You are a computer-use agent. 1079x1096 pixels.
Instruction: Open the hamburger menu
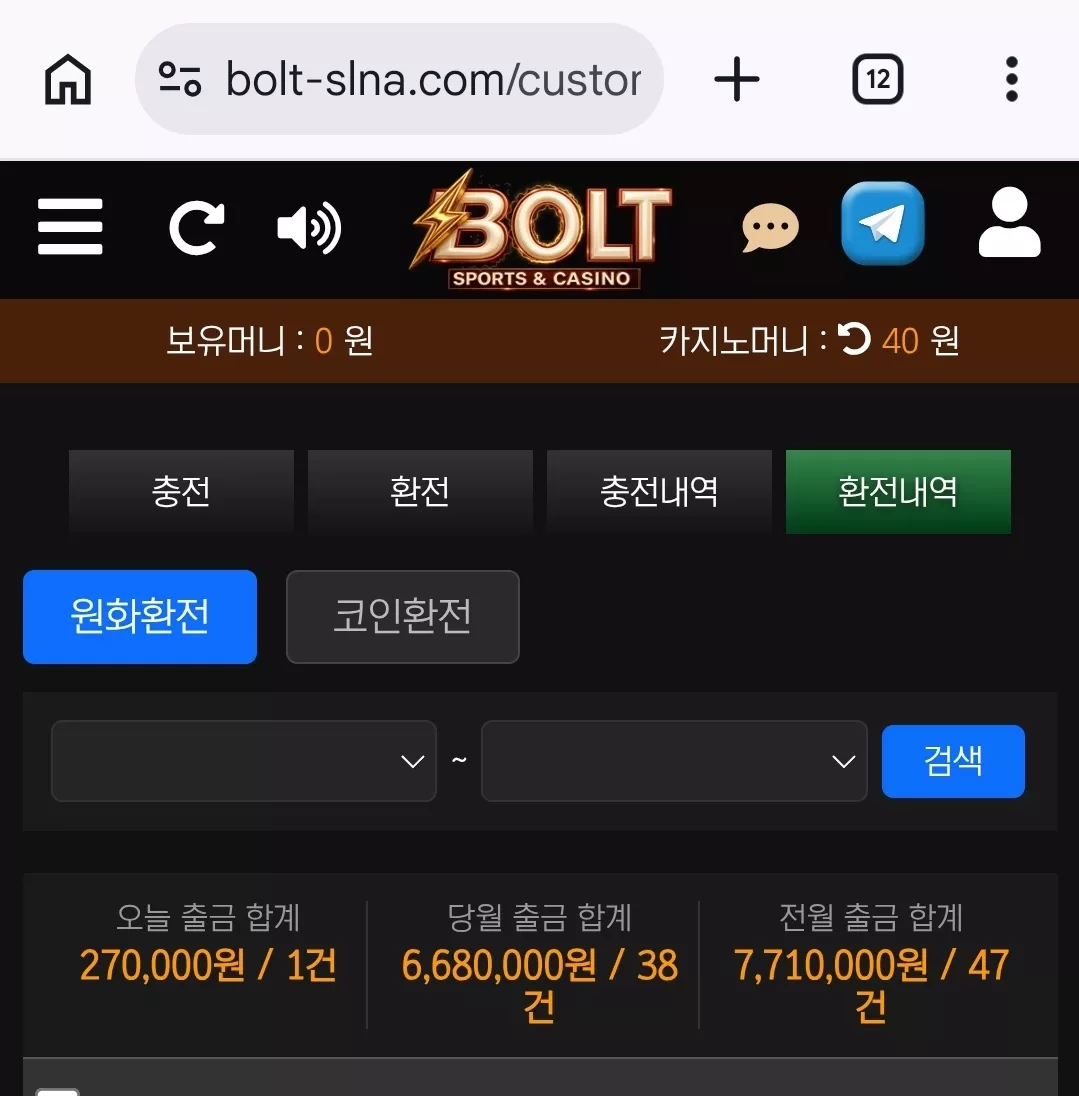70,226
